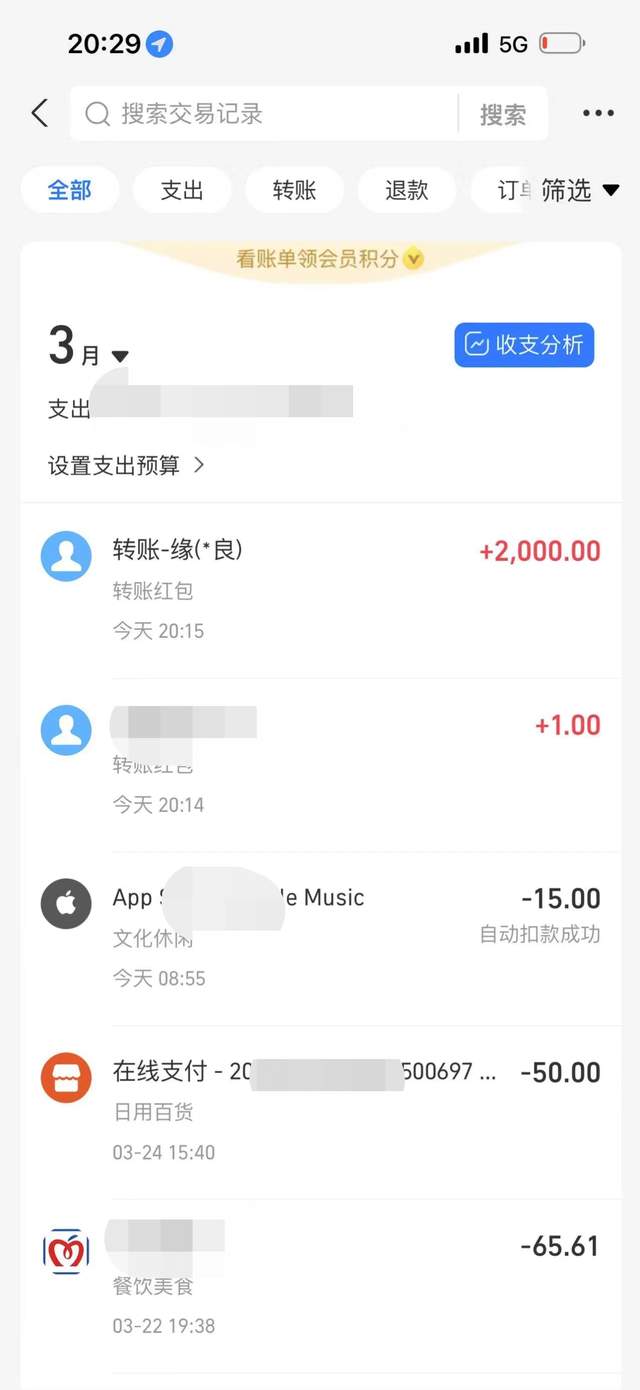
Task: Switch to the 退款 tab
Action: (x=406, y=190)
